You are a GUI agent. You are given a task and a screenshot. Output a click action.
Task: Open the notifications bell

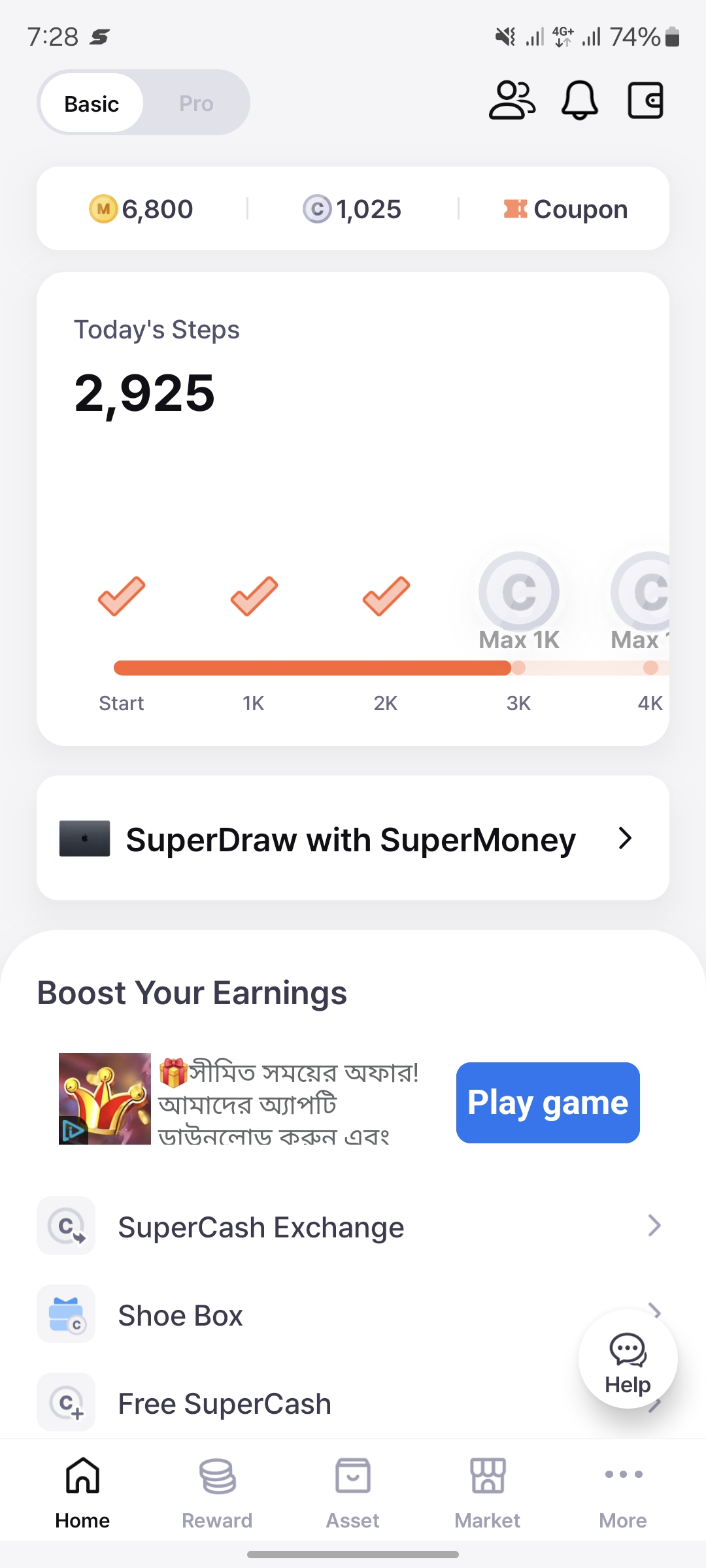pyautogui.click(x=580, y=100)
